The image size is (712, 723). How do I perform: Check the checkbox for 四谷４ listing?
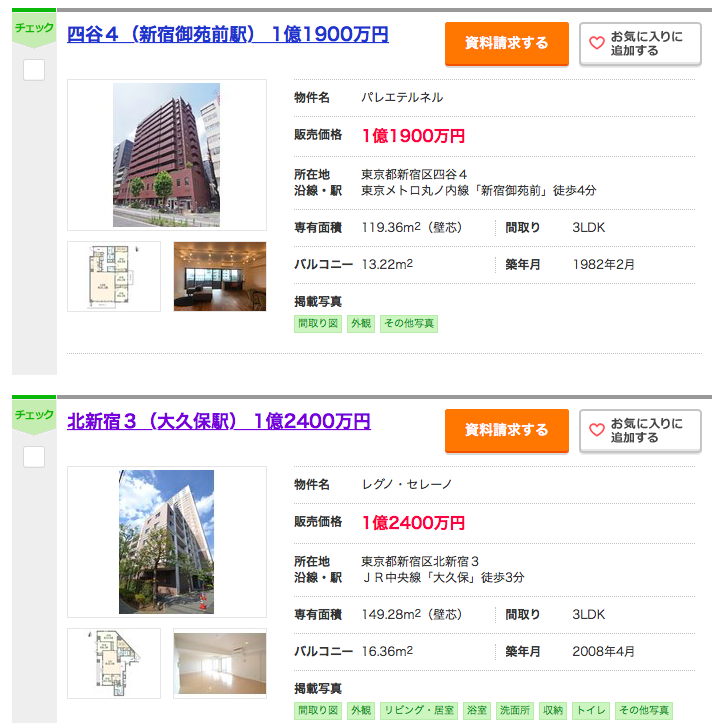pyautogui.click(x=34, y=70)
